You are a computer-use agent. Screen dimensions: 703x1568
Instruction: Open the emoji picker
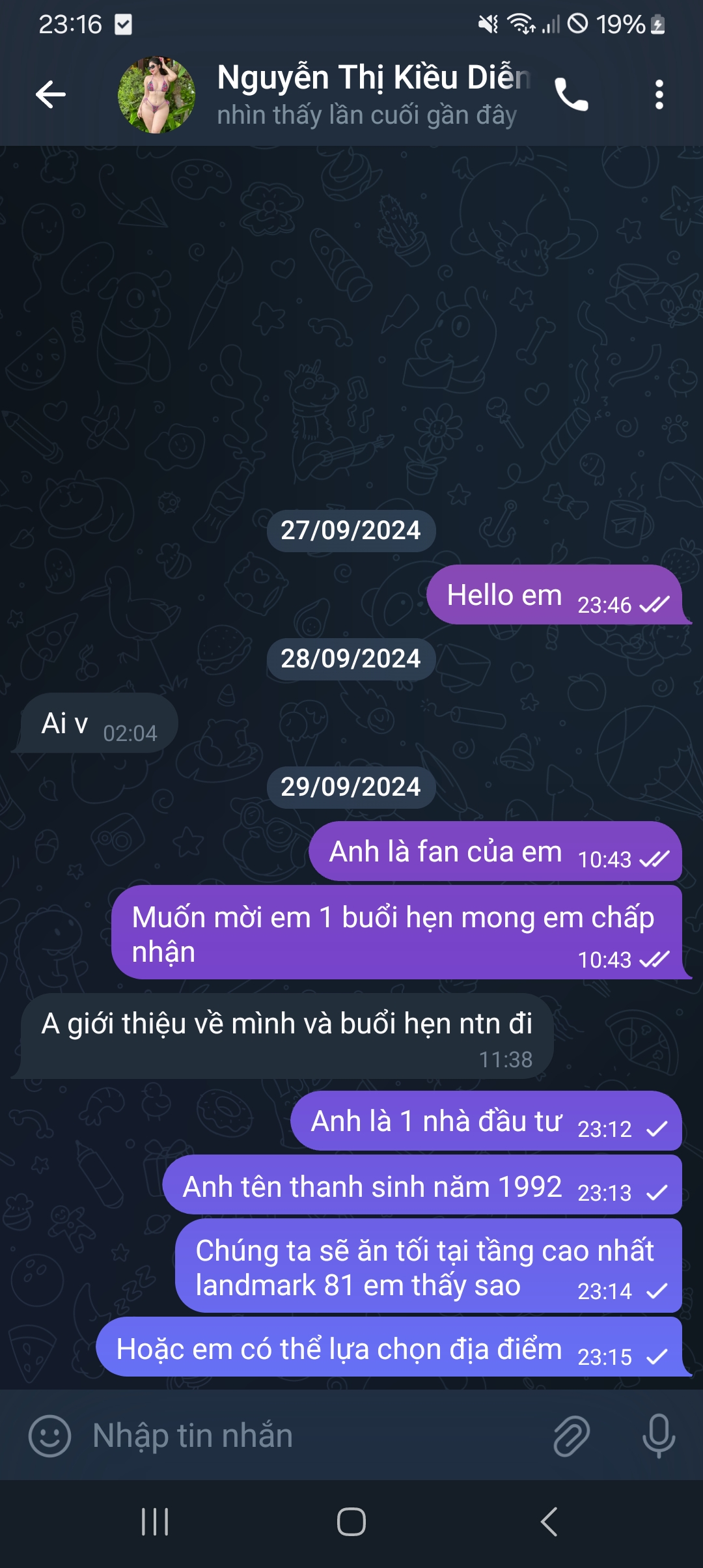click(49, 1436)
